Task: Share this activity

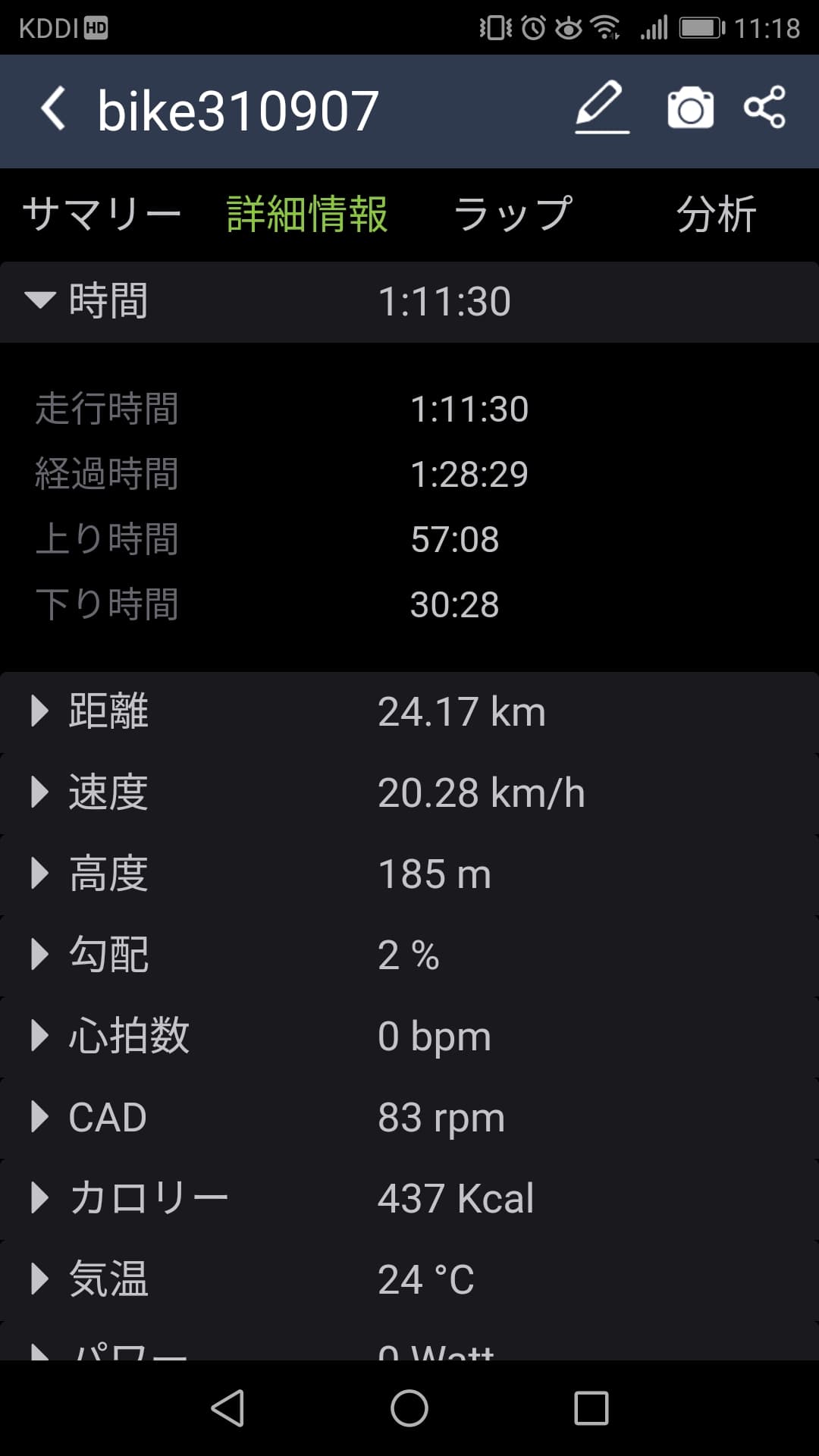Action: point(764,108)
